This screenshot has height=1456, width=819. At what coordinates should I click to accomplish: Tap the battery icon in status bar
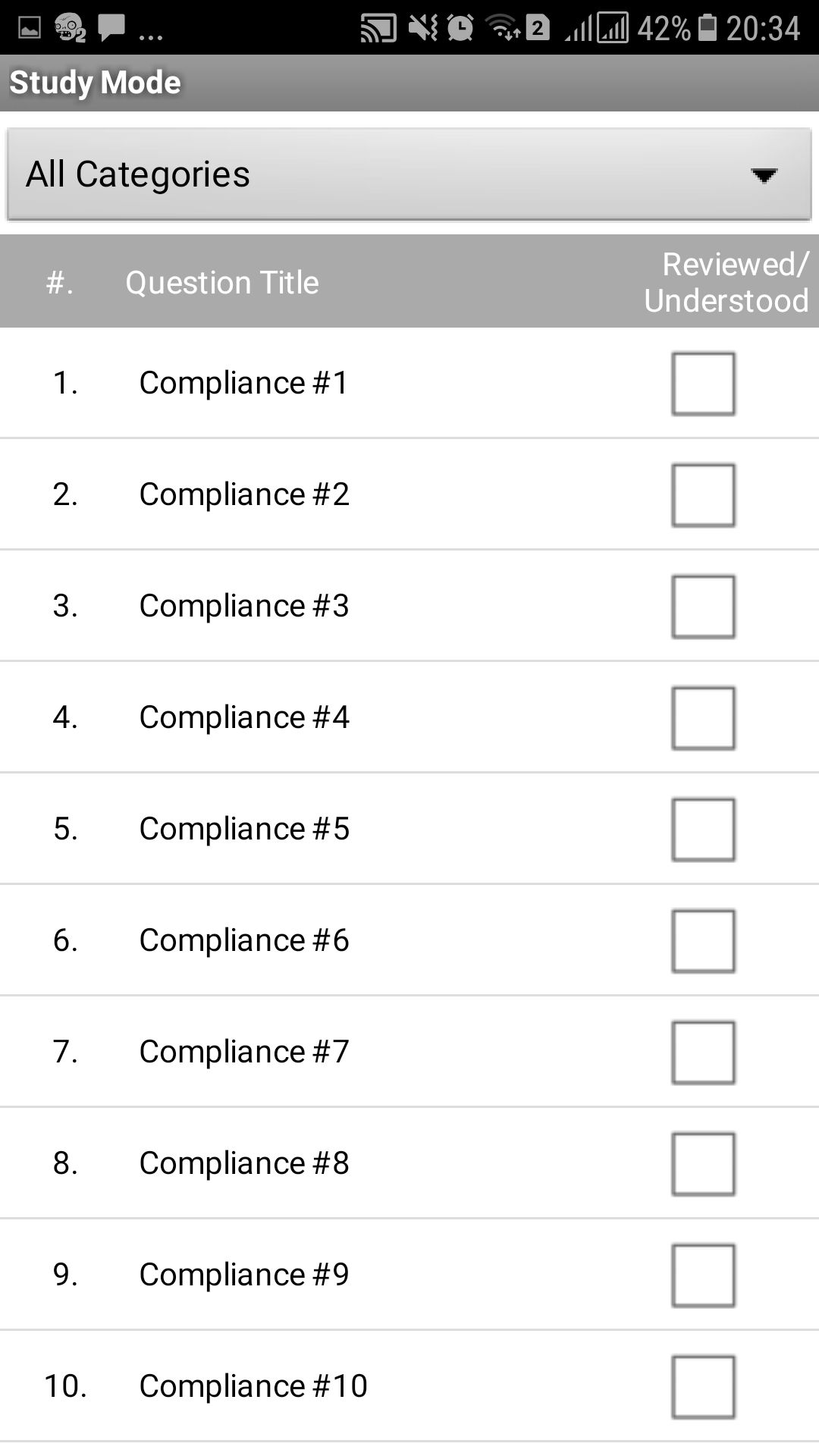click(x=707, y=25)
